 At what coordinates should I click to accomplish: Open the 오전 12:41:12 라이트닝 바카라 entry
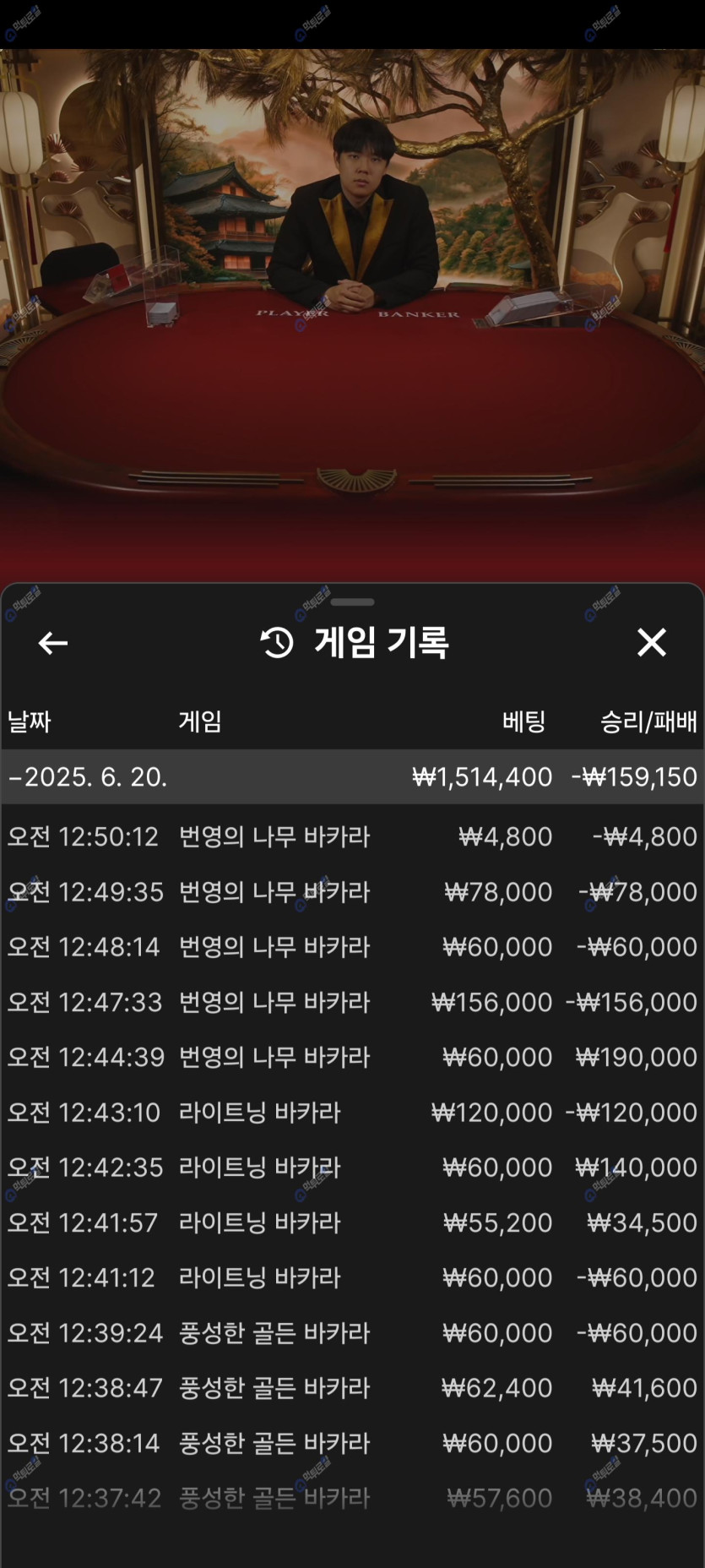[x=352, y=1277]
